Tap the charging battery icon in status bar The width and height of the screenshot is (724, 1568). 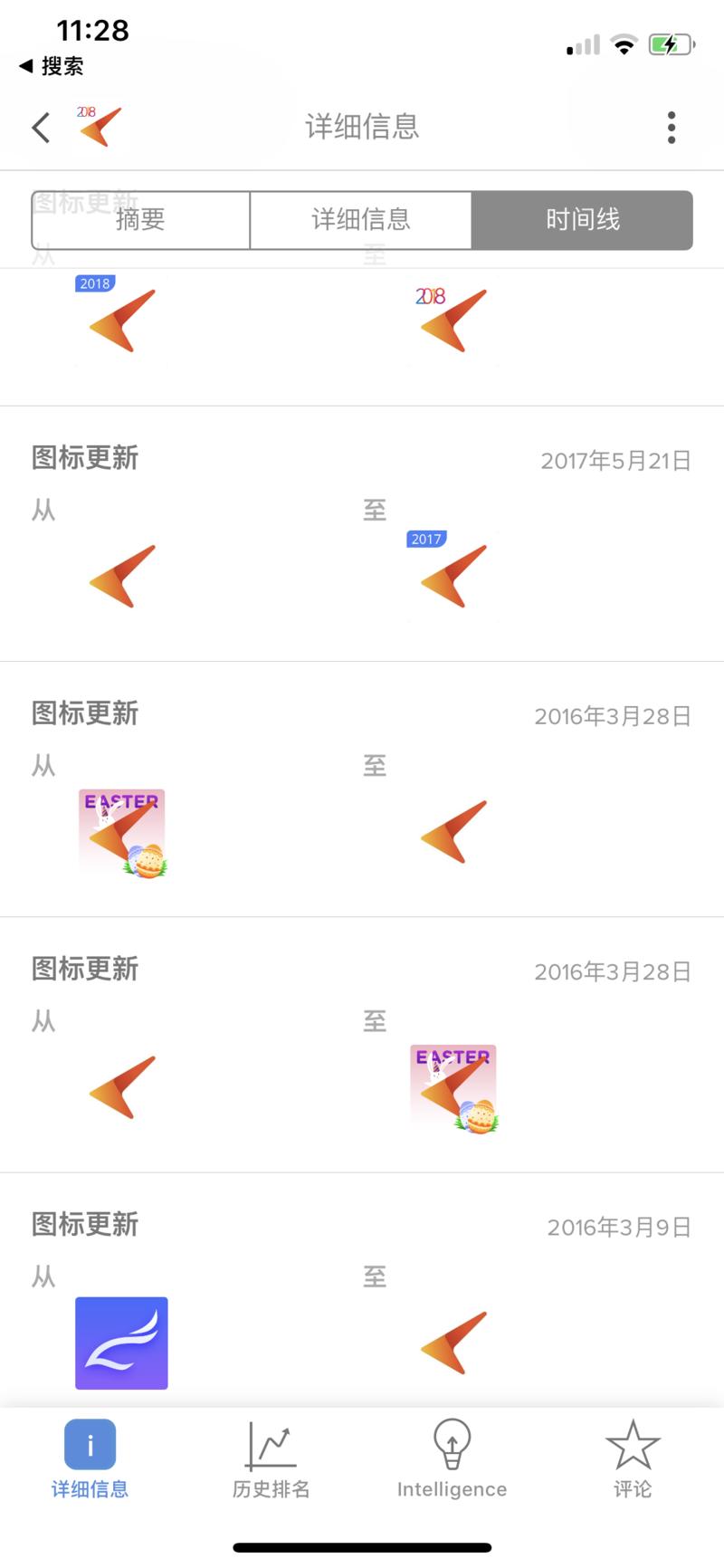click(670, 42)
